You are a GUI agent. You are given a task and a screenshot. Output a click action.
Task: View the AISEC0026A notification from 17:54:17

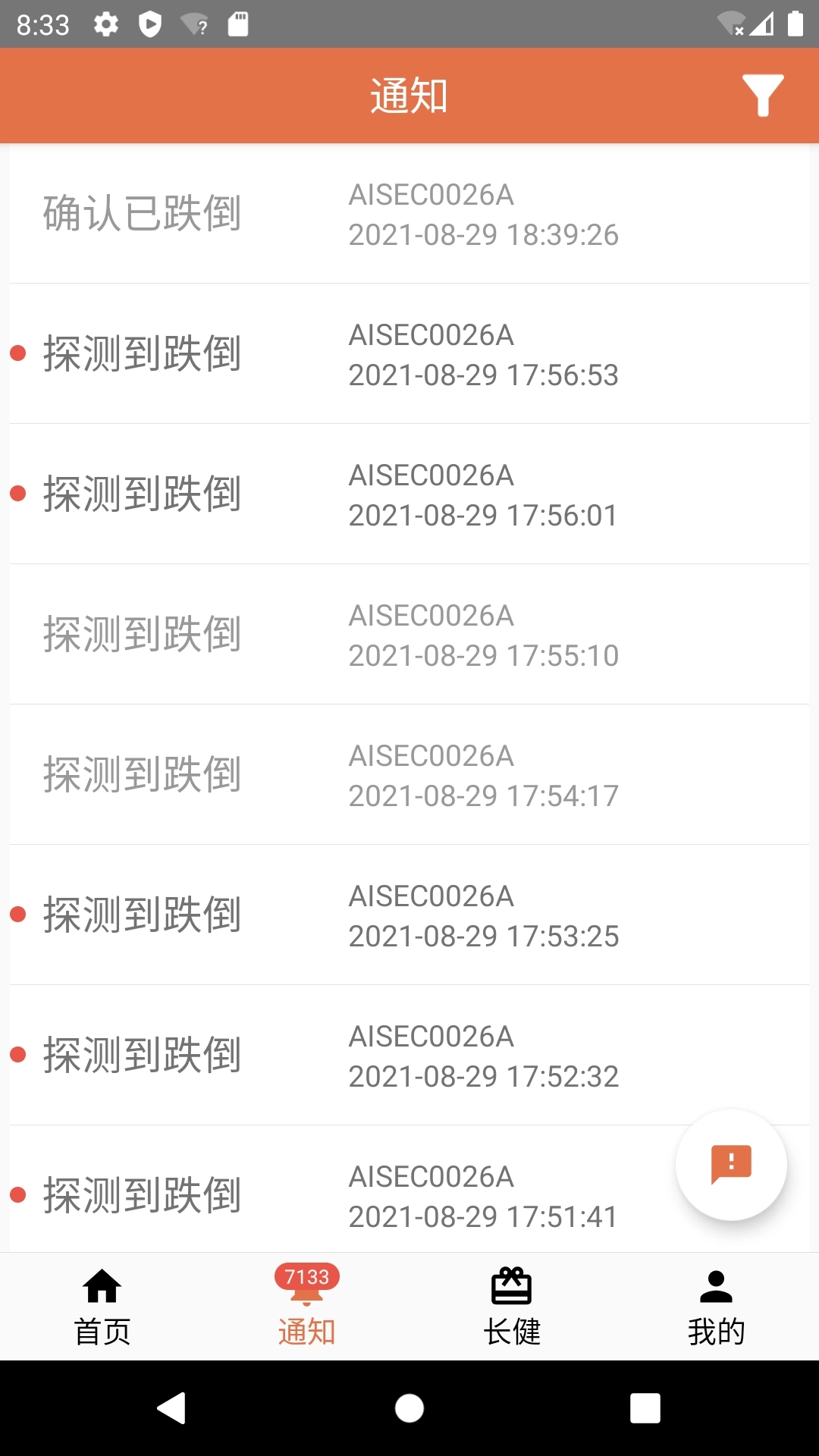coord(409,773)
